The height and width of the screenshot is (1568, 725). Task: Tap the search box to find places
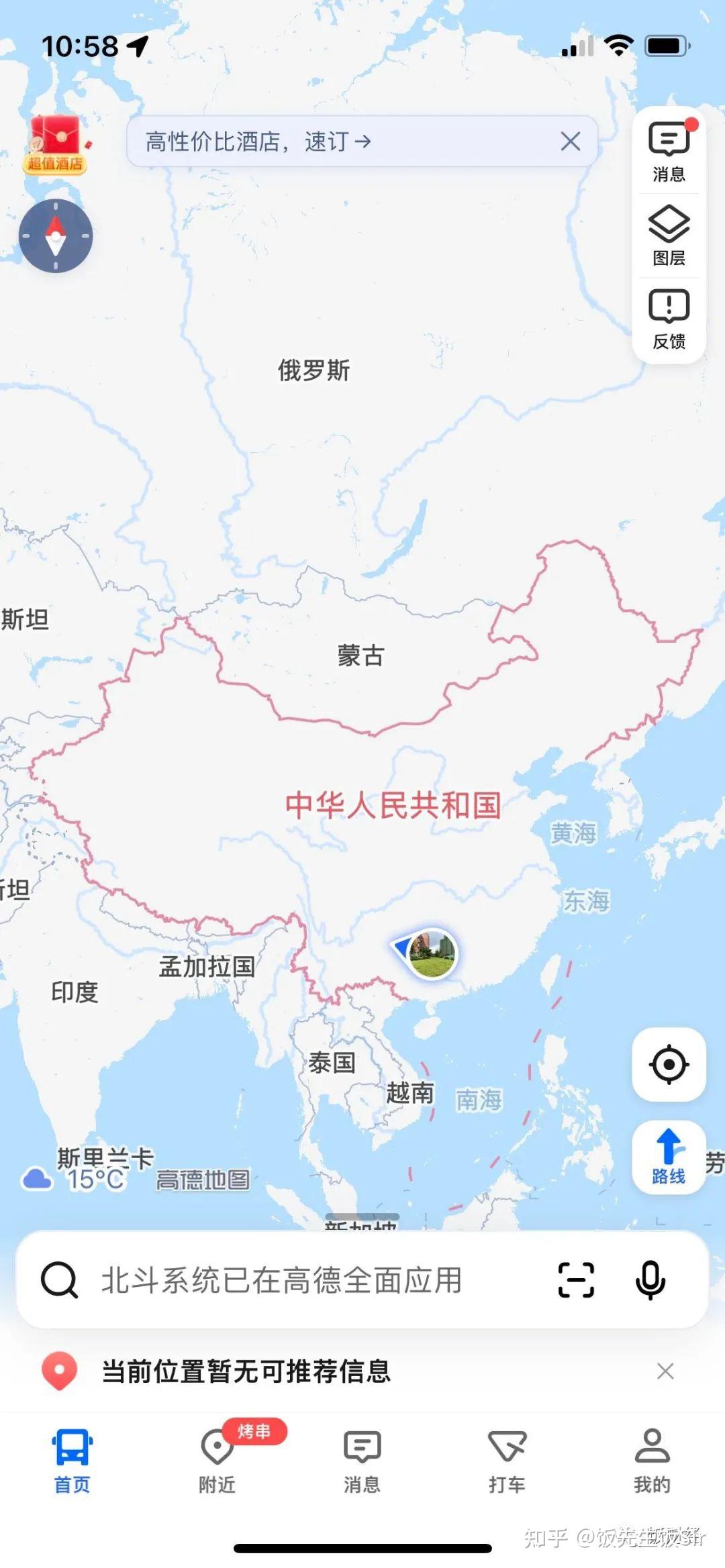[x=282, y=1279]
